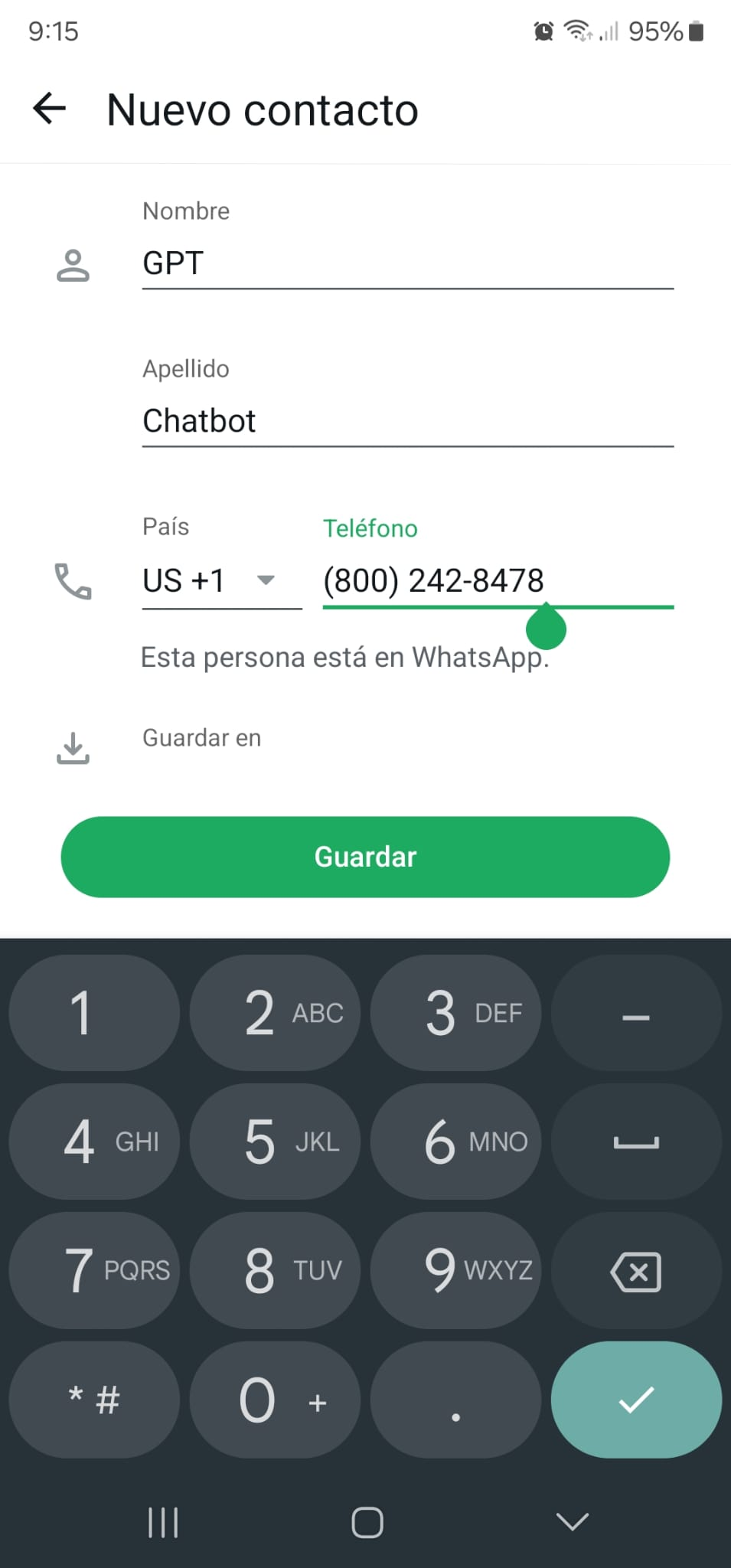
Task: Click the phone icon next to País field
Action: tap(73, 582)
